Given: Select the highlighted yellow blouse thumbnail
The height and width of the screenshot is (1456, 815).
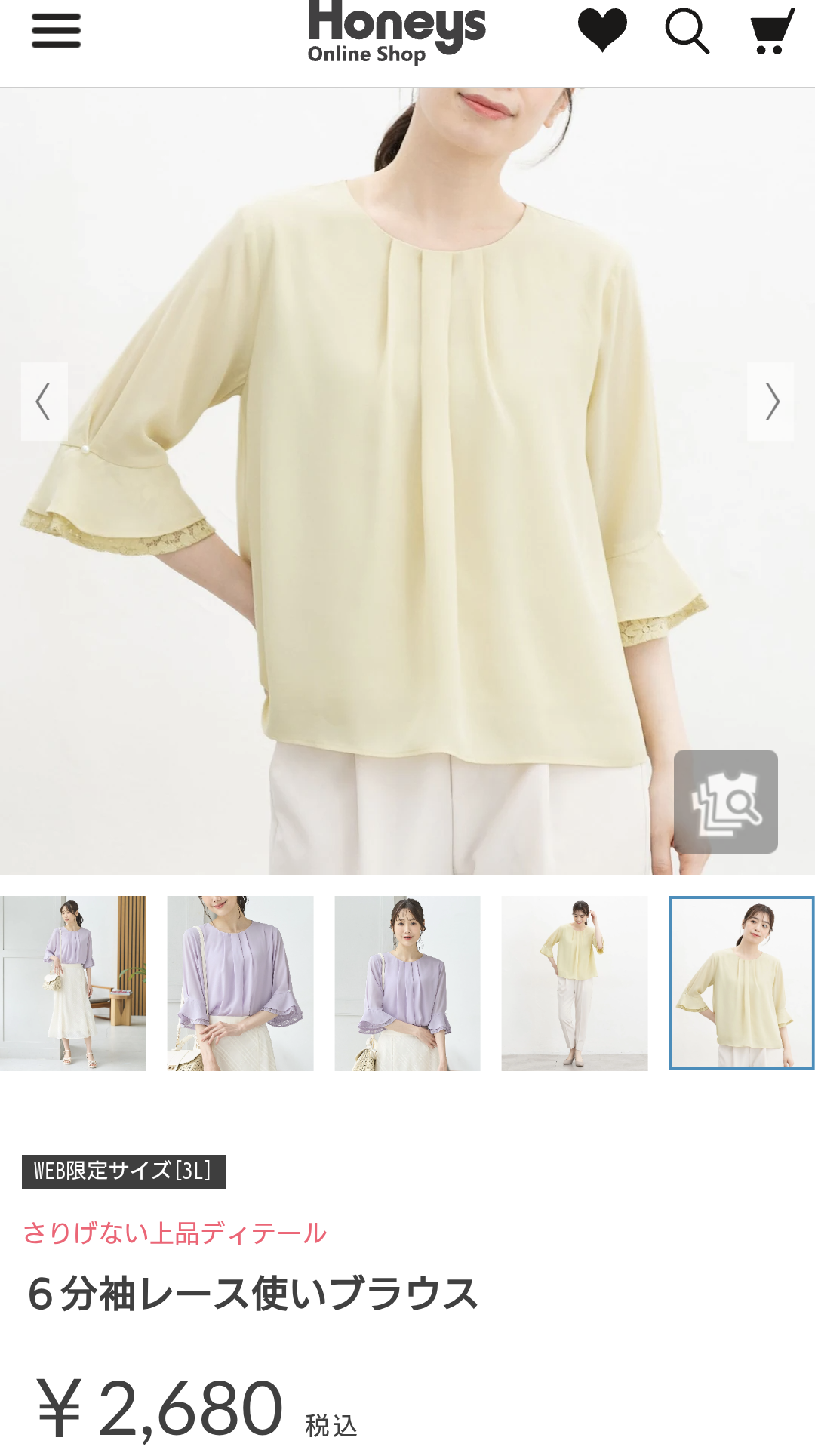Looking at the screenshot, I should point(742,983).
